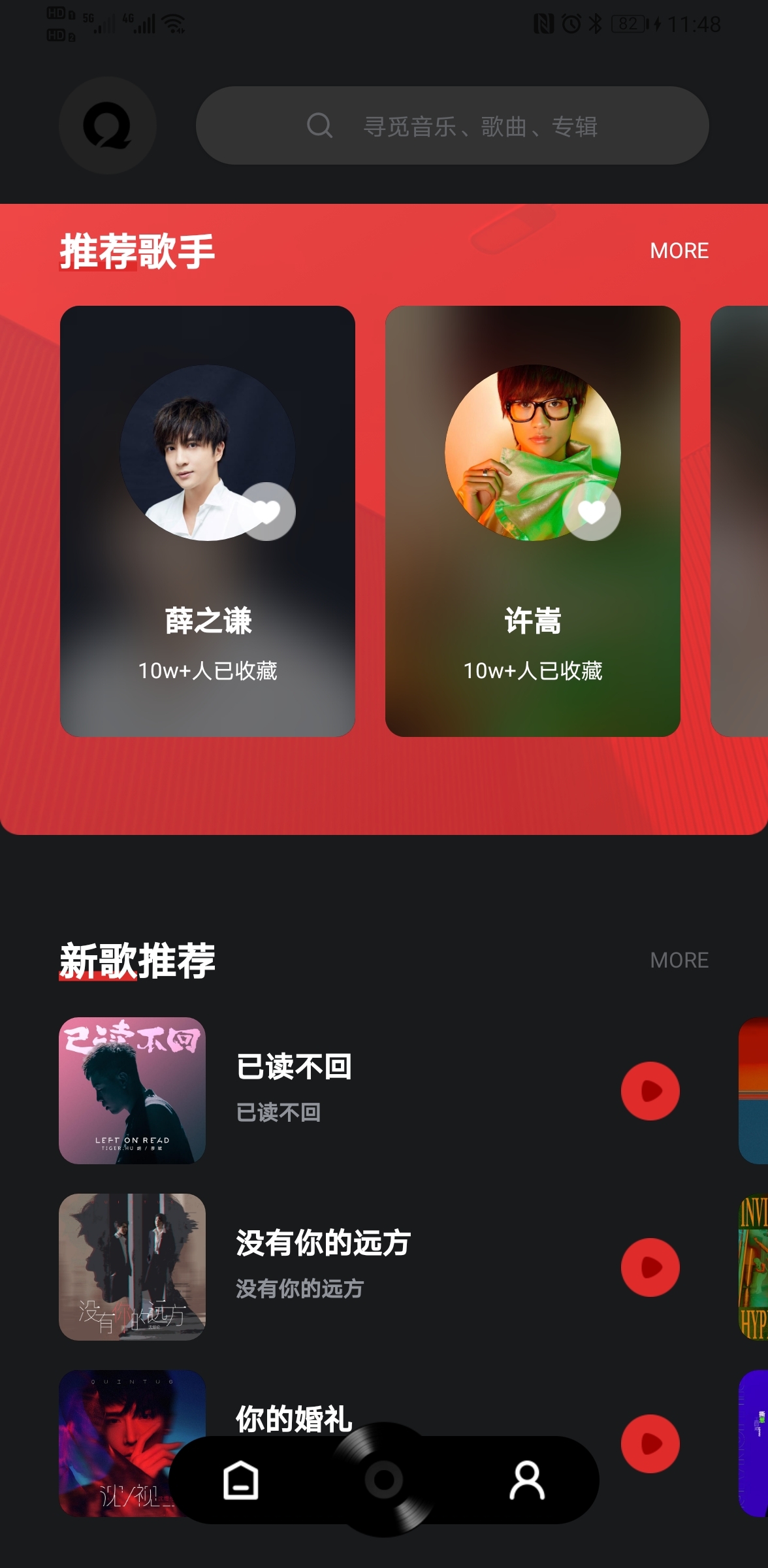
Task: Open MORE for 推荐歌手 section
Action: [x=679, y=250]
